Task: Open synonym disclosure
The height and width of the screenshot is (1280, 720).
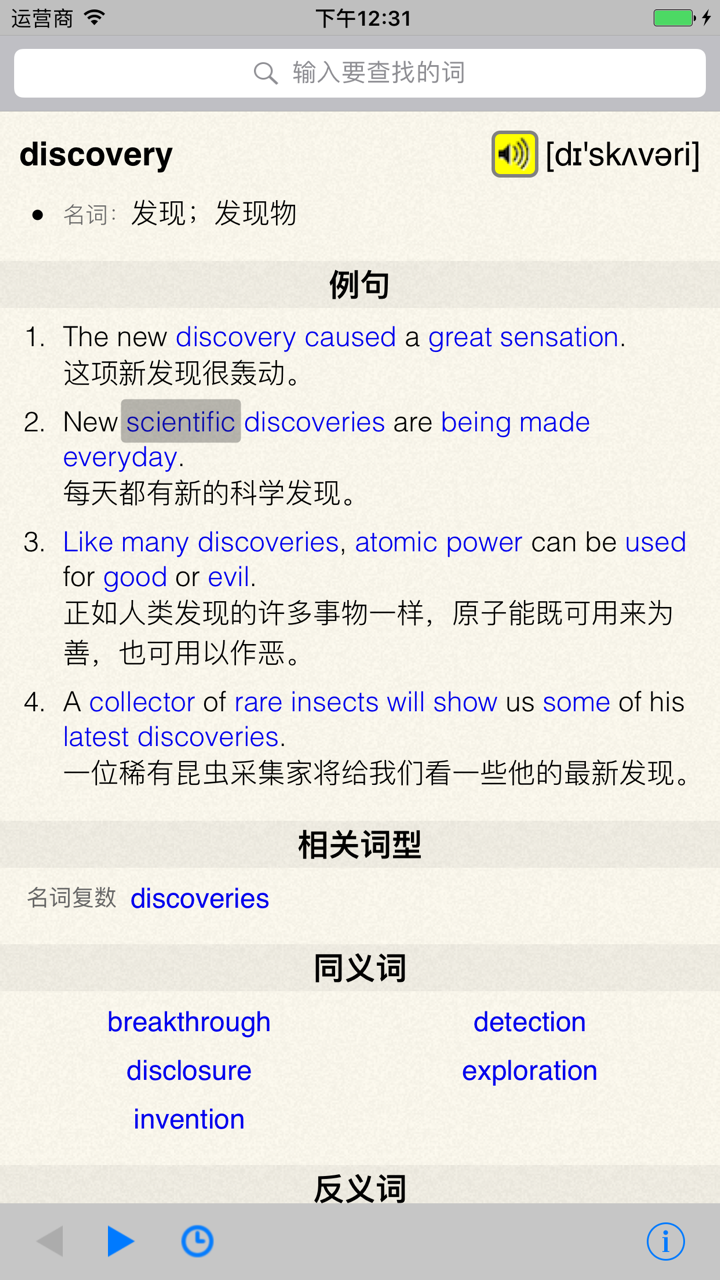Action: click(x=188, y=1070)
